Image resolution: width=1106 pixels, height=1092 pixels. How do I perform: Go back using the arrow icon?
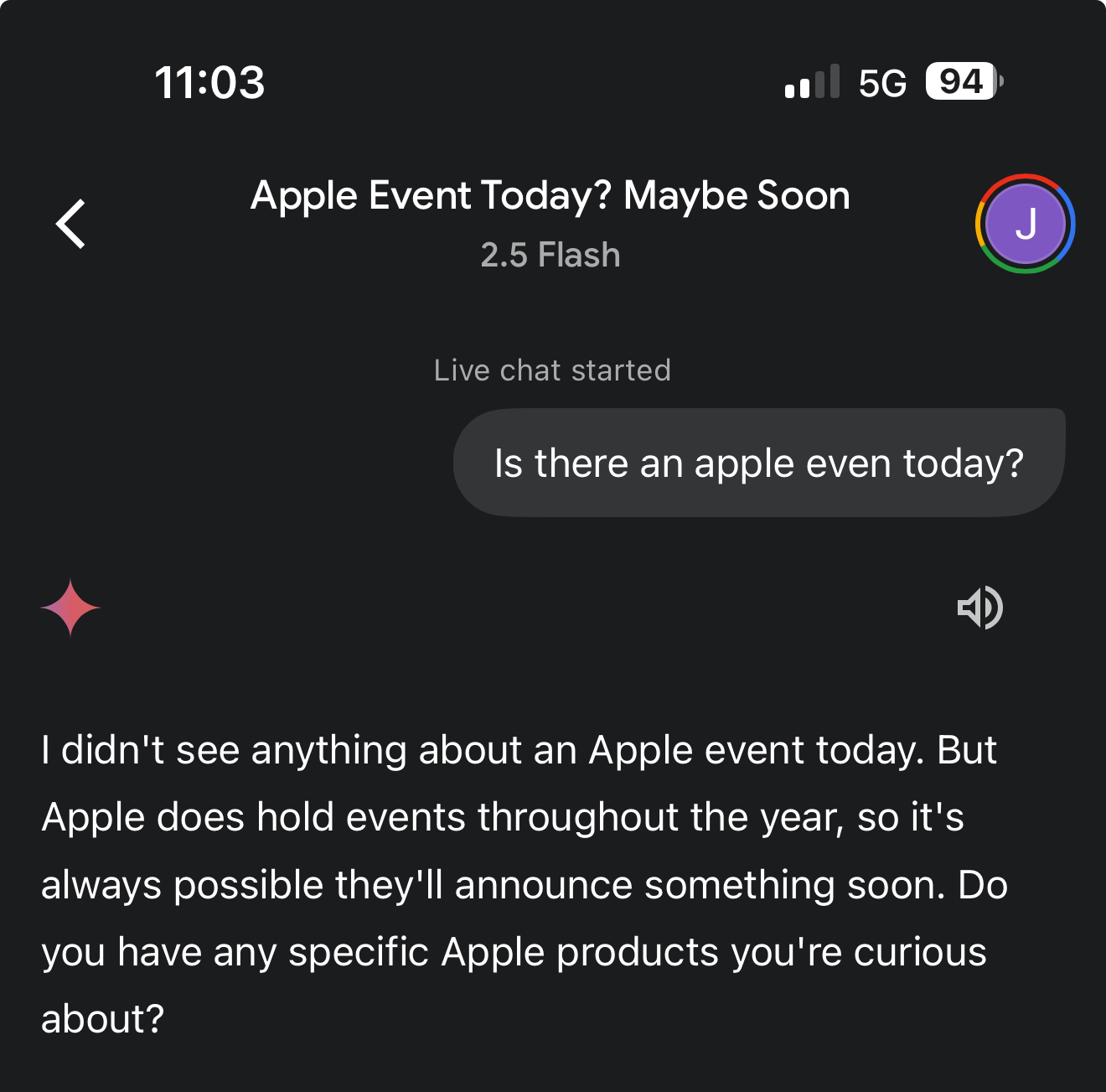pos(71,224)
